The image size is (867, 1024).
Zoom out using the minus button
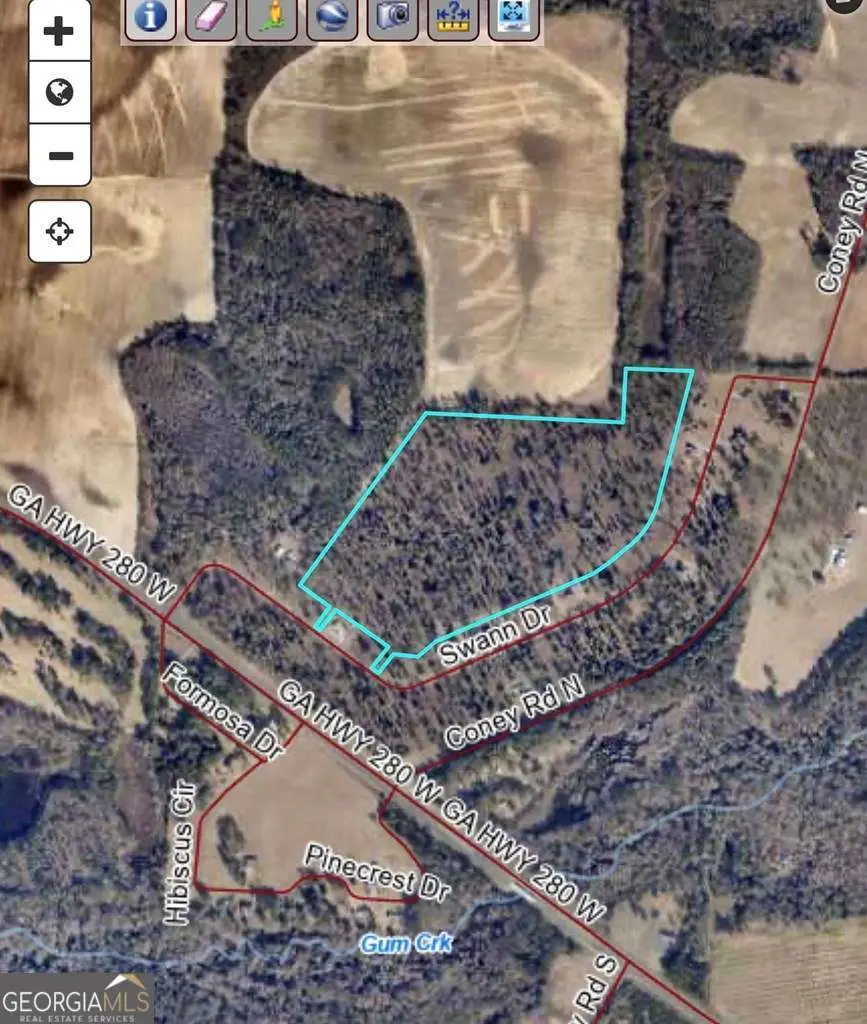[59, 156]
